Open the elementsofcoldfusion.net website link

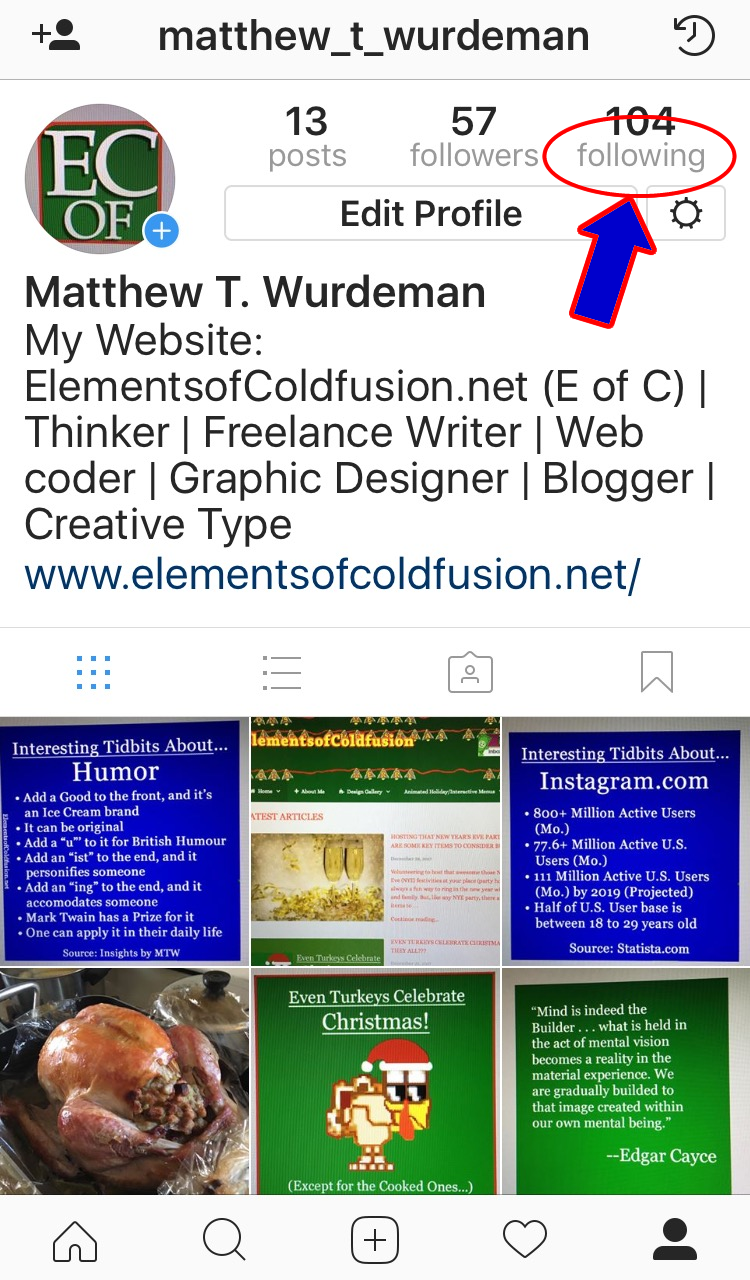click(x=332, y=574)
